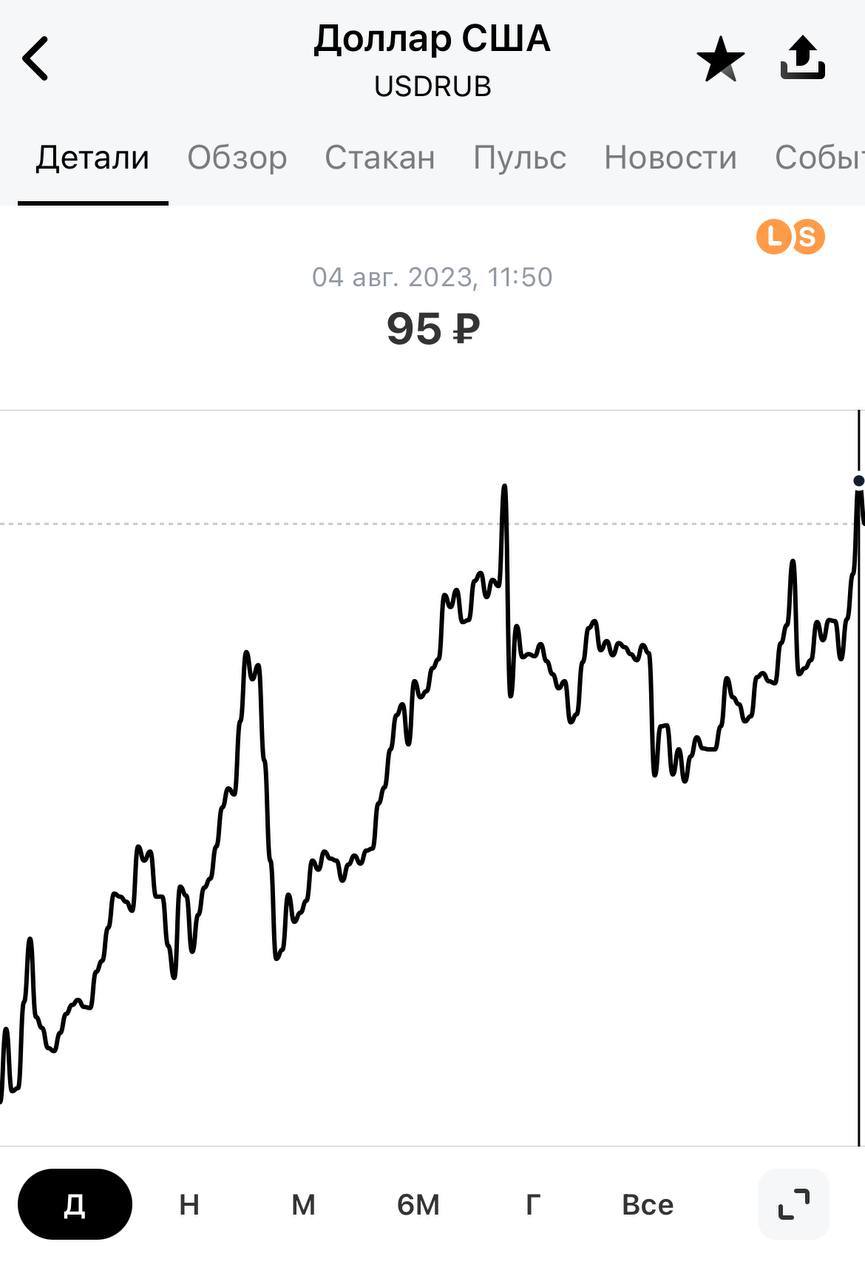Viewport: 865px width, 1280px height.
Task: Tap the orange L S badge
Action: [x=790, y=237]
